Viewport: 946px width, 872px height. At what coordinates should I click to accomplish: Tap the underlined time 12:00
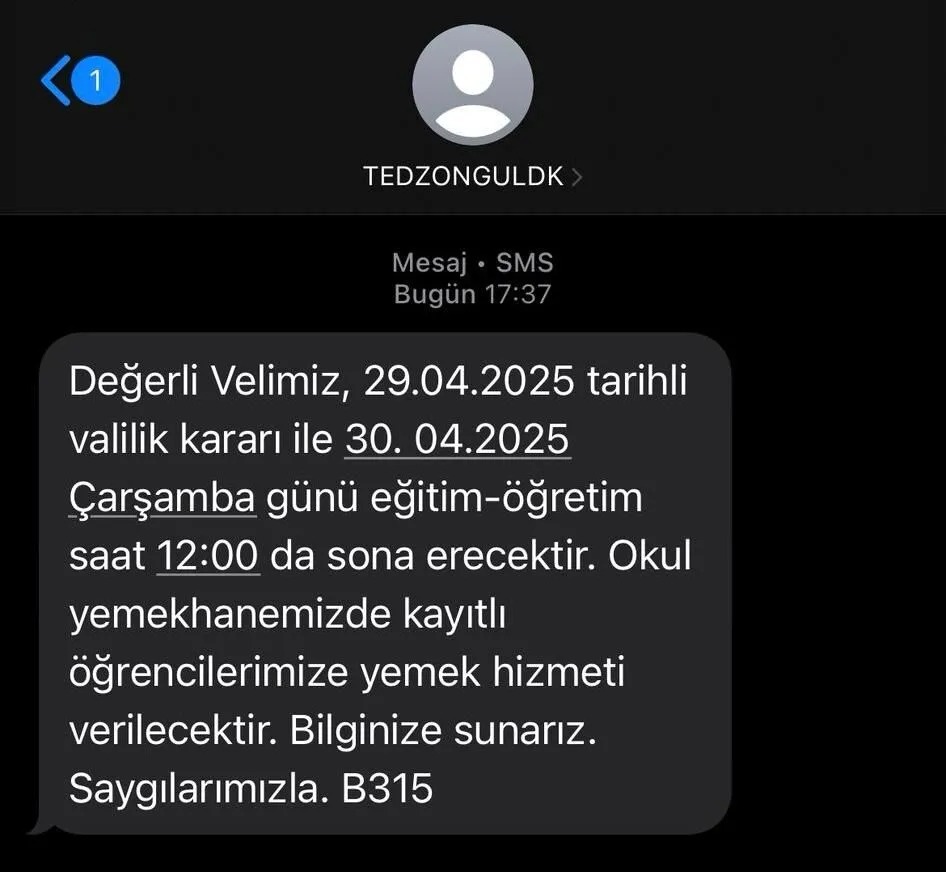(x=208, y=556)
